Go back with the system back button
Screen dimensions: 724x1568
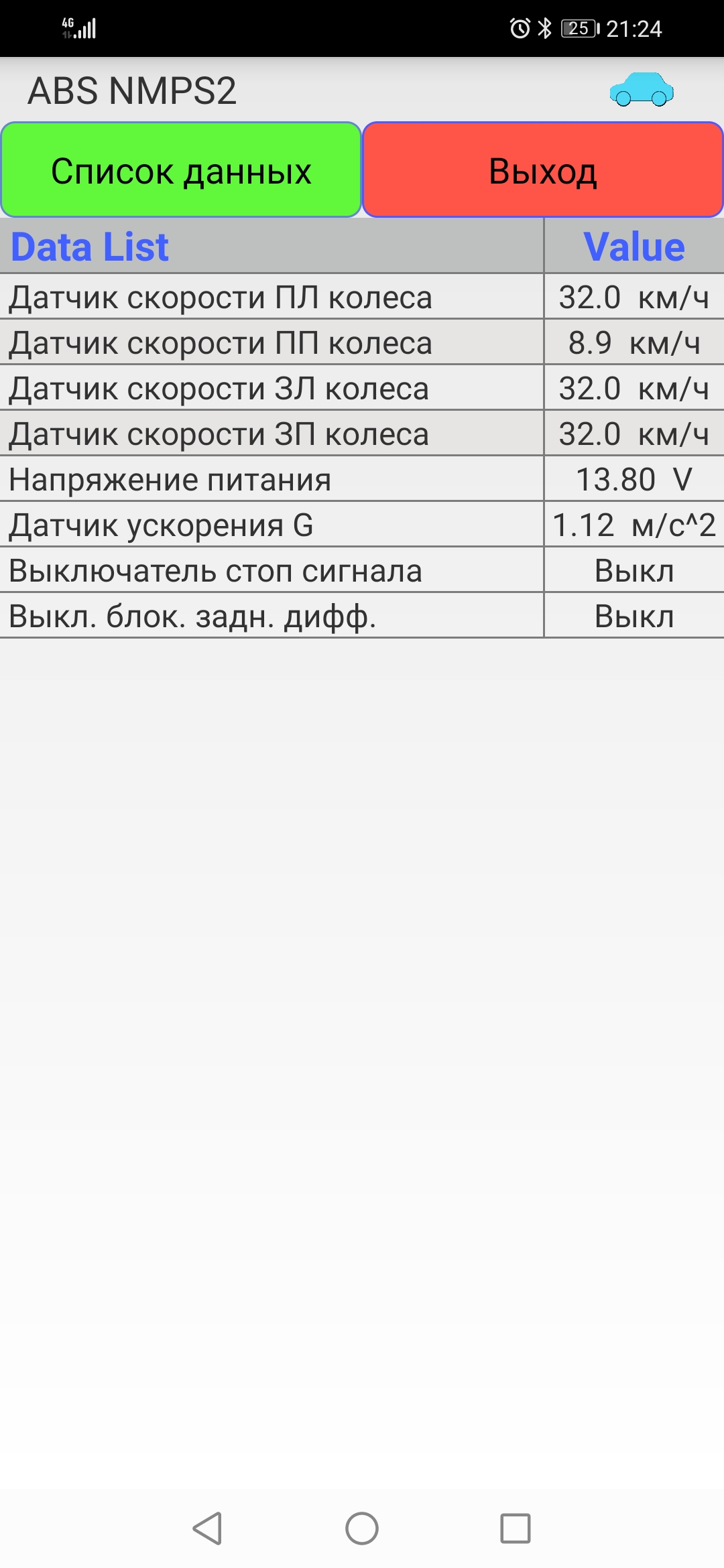click(x=208, y=1528)
